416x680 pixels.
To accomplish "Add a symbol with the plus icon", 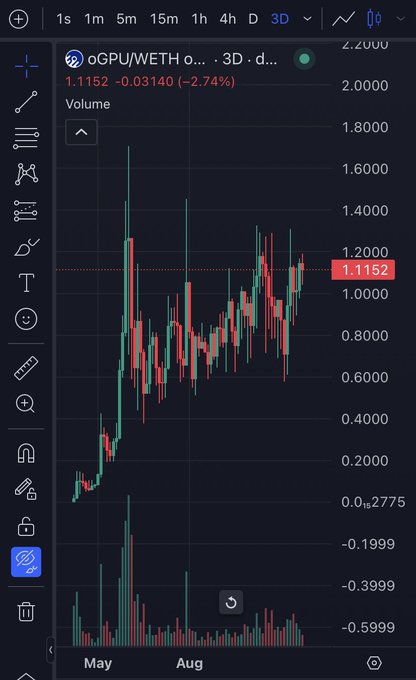I will pos(19,19).
